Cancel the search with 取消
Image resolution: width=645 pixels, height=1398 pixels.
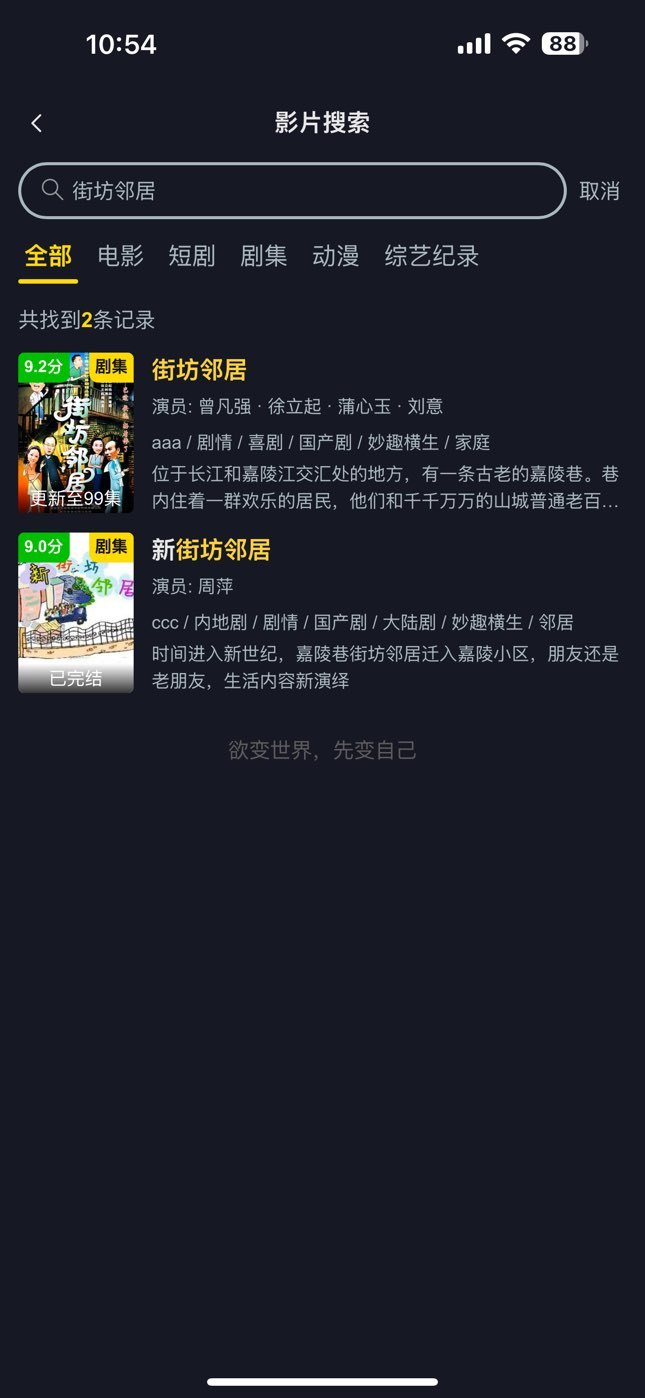[600, 191]
